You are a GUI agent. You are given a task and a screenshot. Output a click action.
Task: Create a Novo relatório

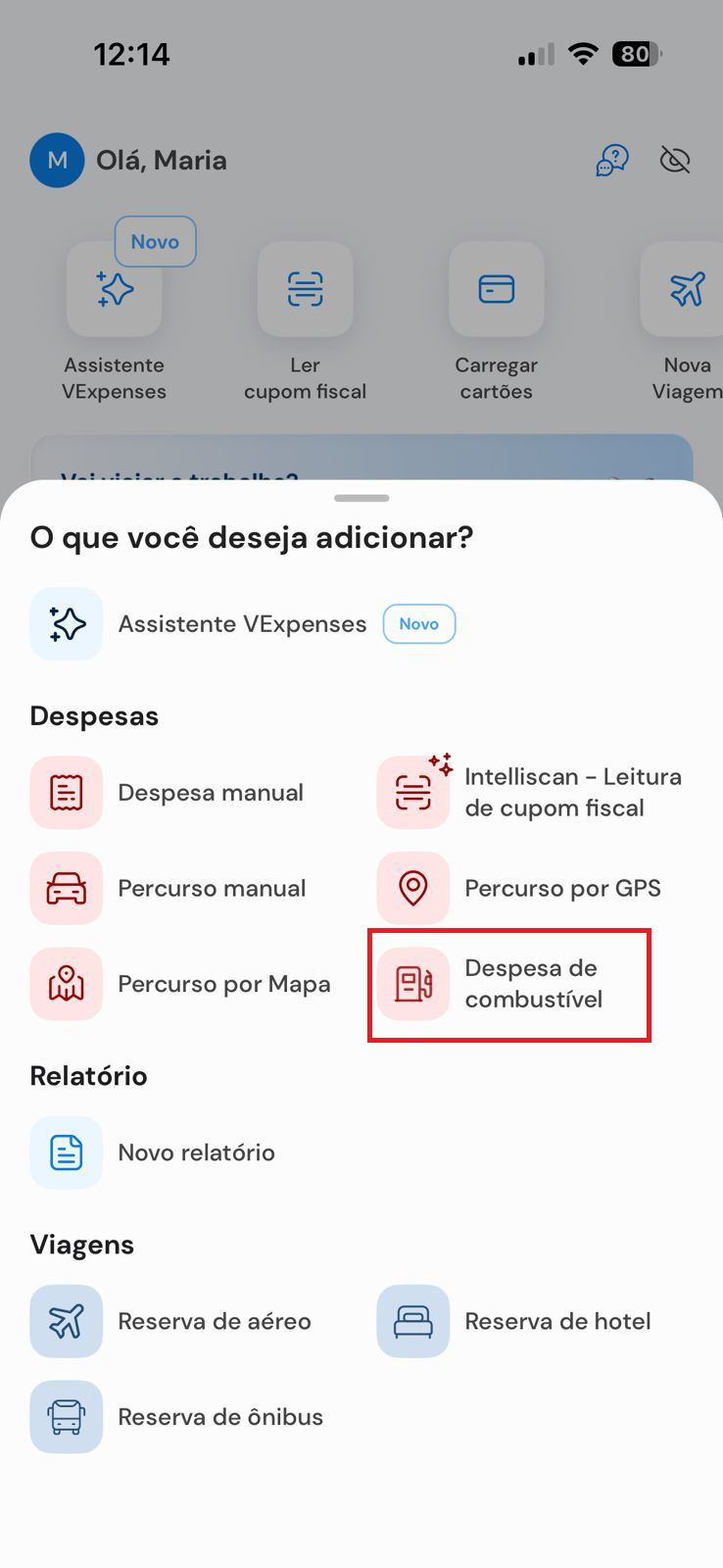click(153, 1152)
